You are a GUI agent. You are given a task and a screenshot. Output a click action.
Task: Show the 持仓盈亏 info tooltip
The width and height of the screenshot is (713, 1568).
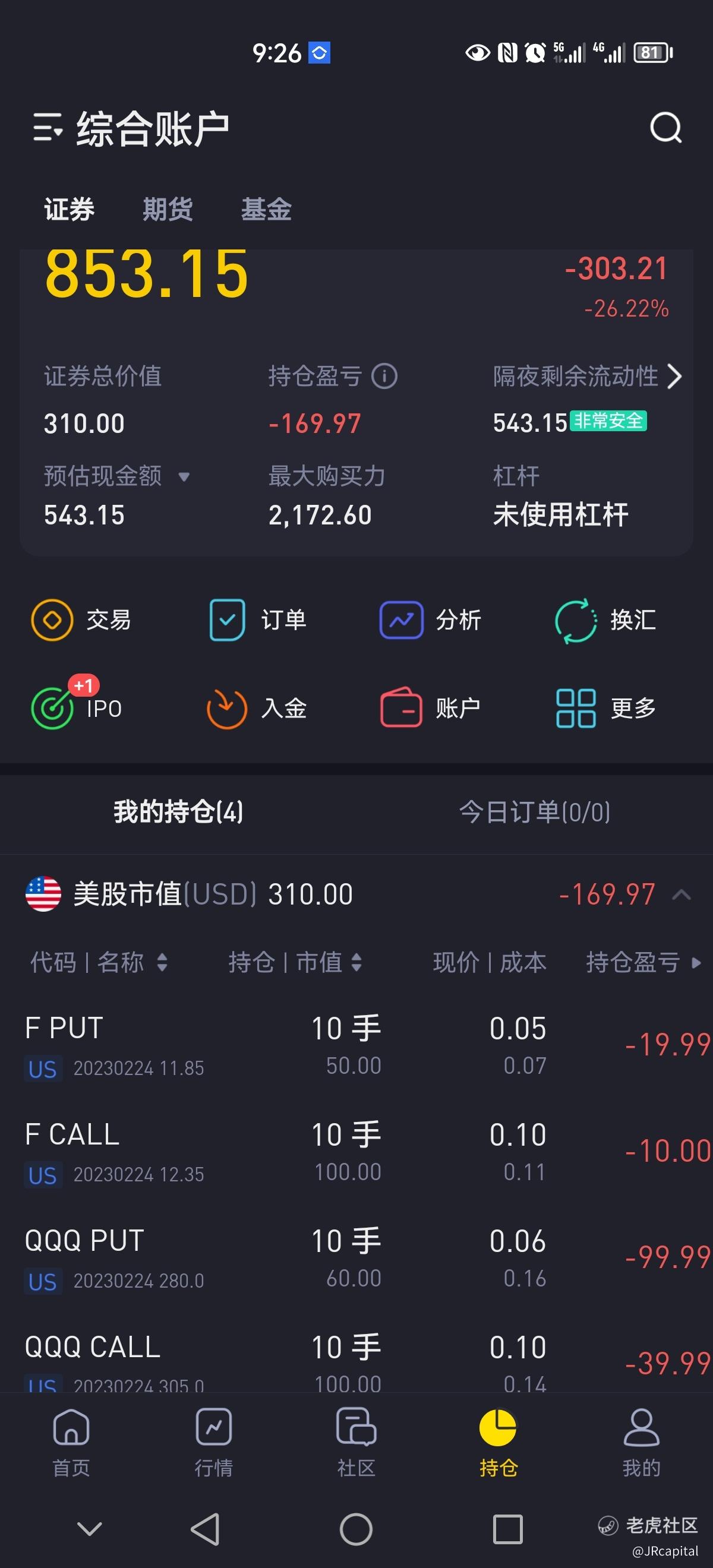(x=384, y=376)
